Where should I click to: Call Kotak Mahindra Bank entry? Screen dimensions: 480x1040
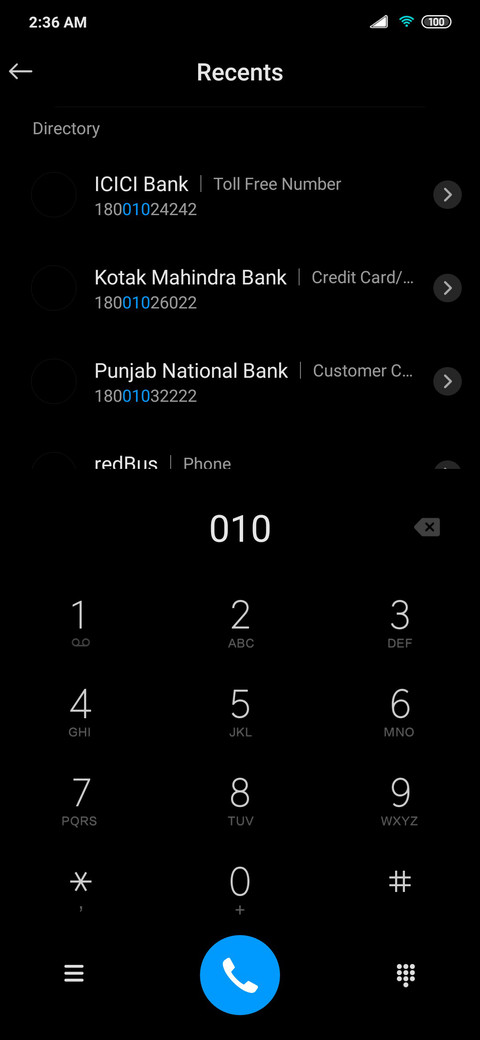pos(225,288)
